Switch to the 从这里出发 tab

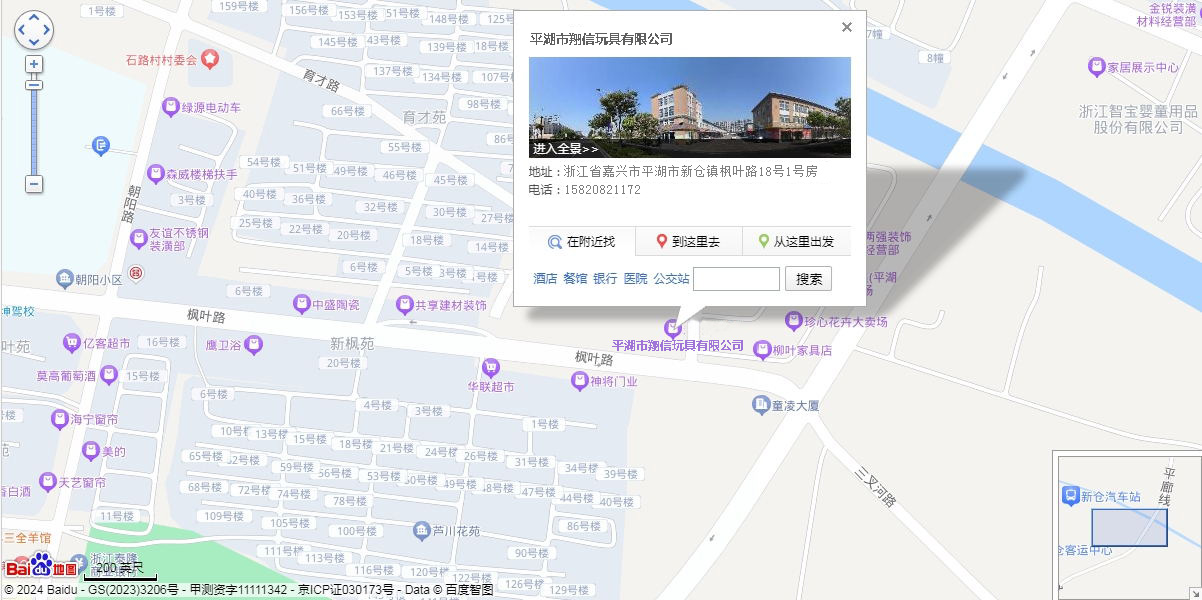(796, 242)
